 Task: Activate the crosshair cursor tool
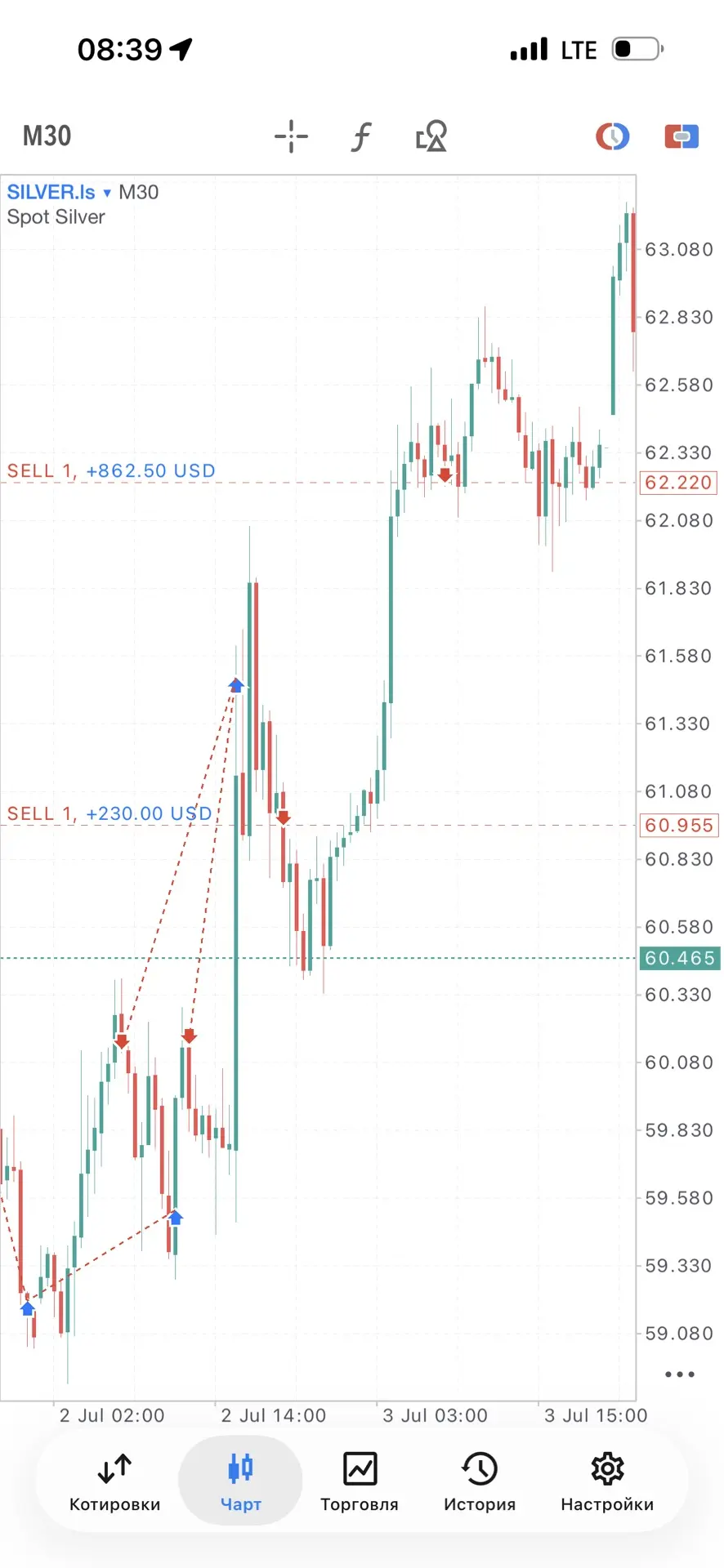click(291, 136)
